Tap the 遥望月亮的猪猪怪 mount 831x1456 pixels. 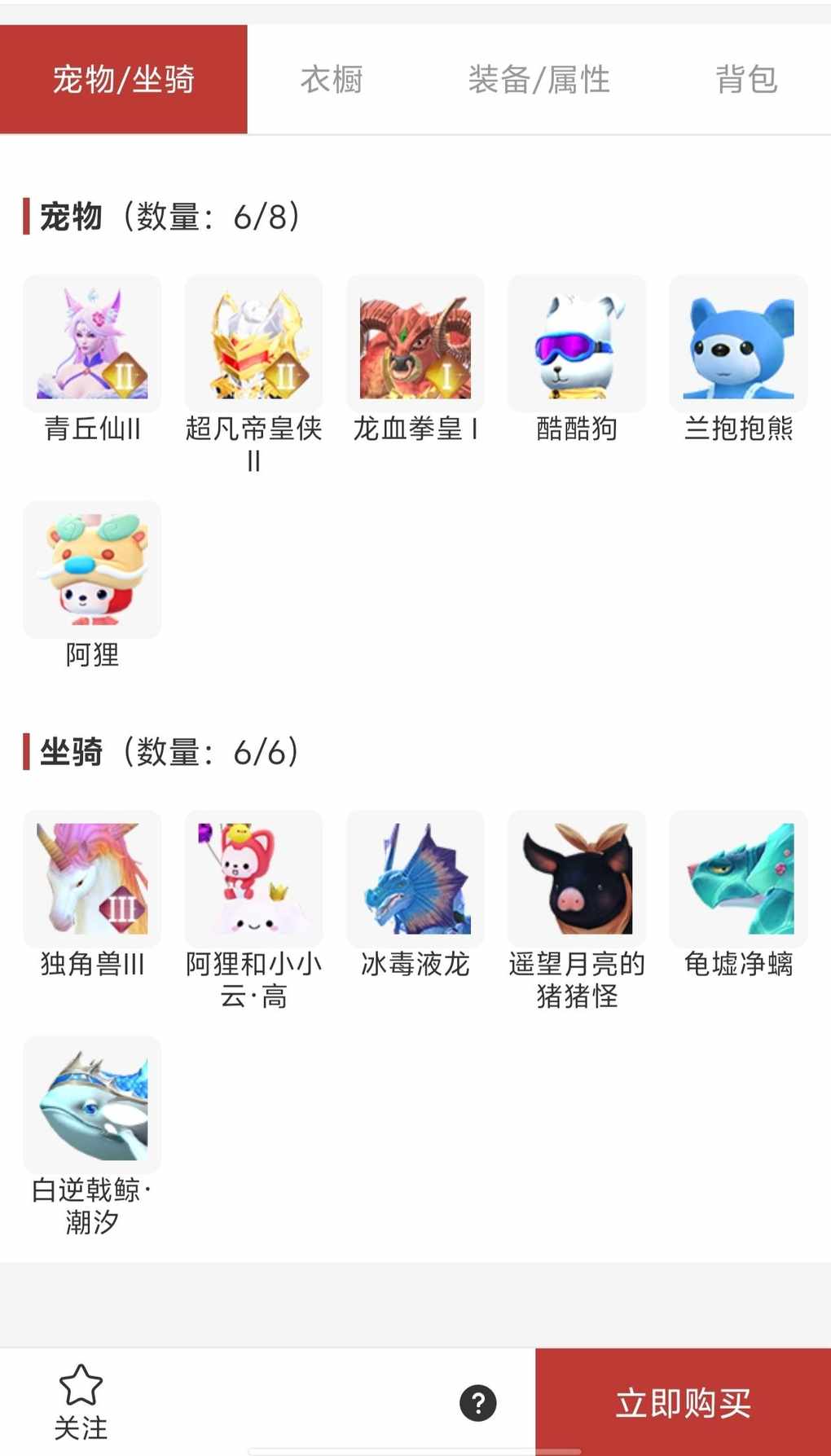click(577, 878)
